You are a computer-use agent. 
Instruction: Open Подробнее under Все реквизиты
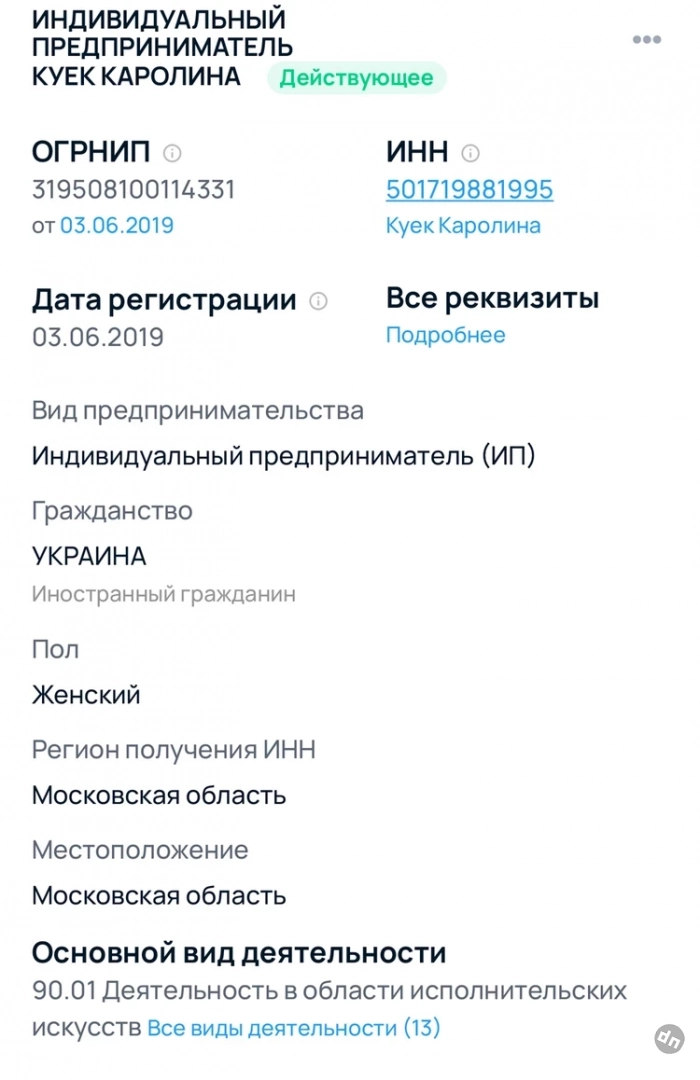coord(446,336)
